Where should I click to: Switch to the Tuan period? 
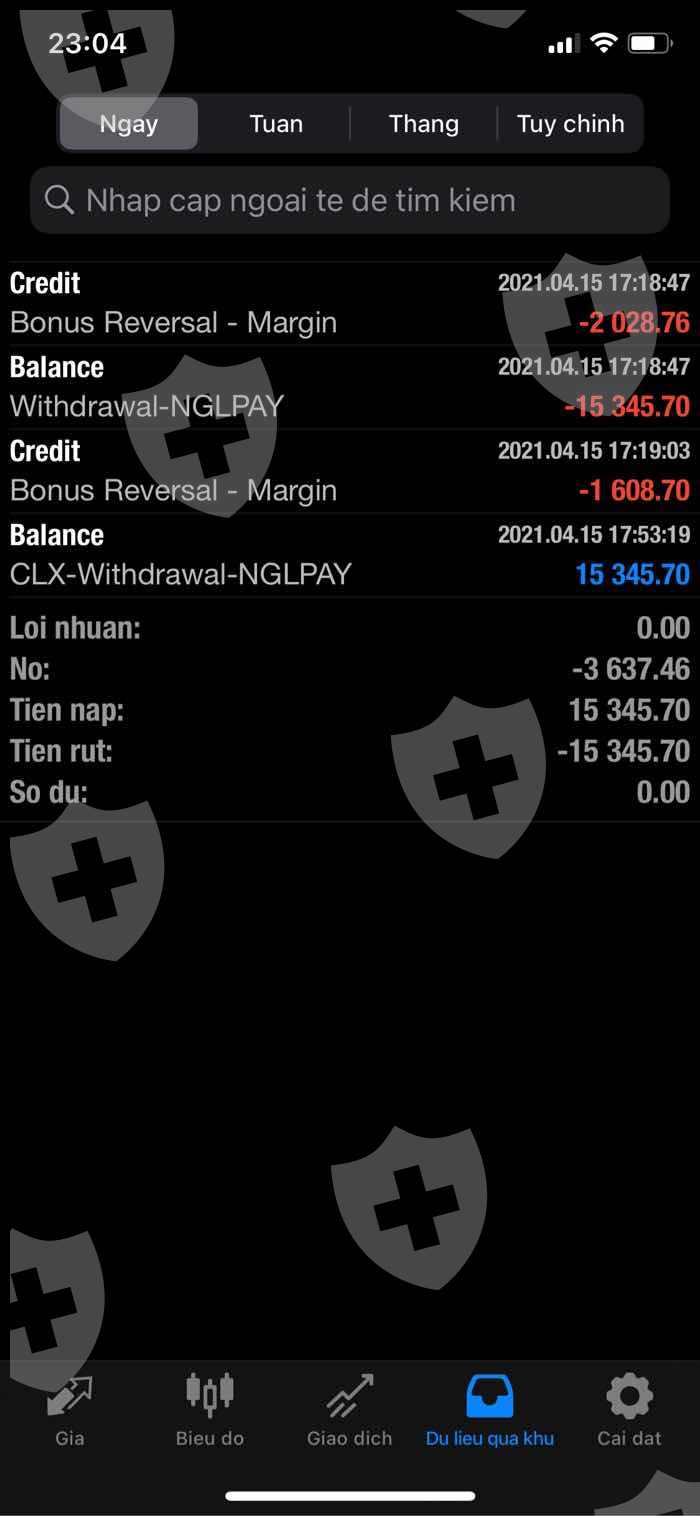pos(276,124)
